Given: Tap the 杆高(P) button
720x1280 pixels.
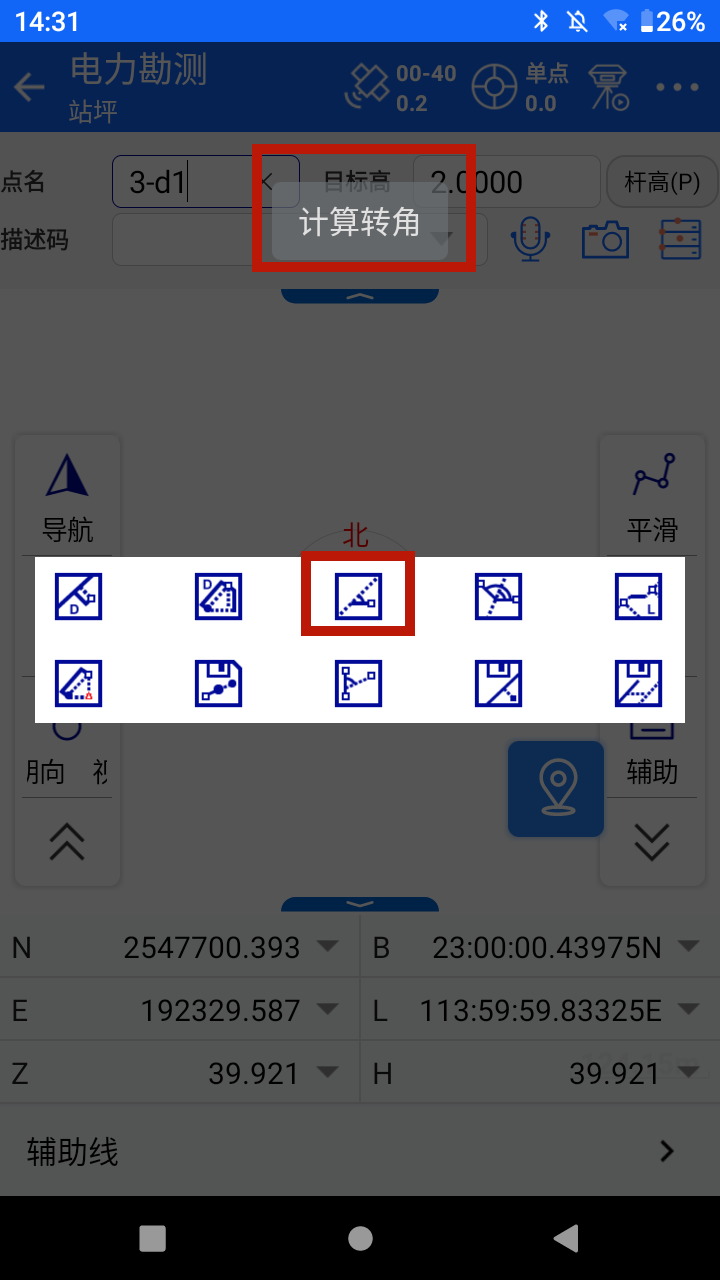Looking at the screenshot, I should pyautogui.click(x=662, y=182).
